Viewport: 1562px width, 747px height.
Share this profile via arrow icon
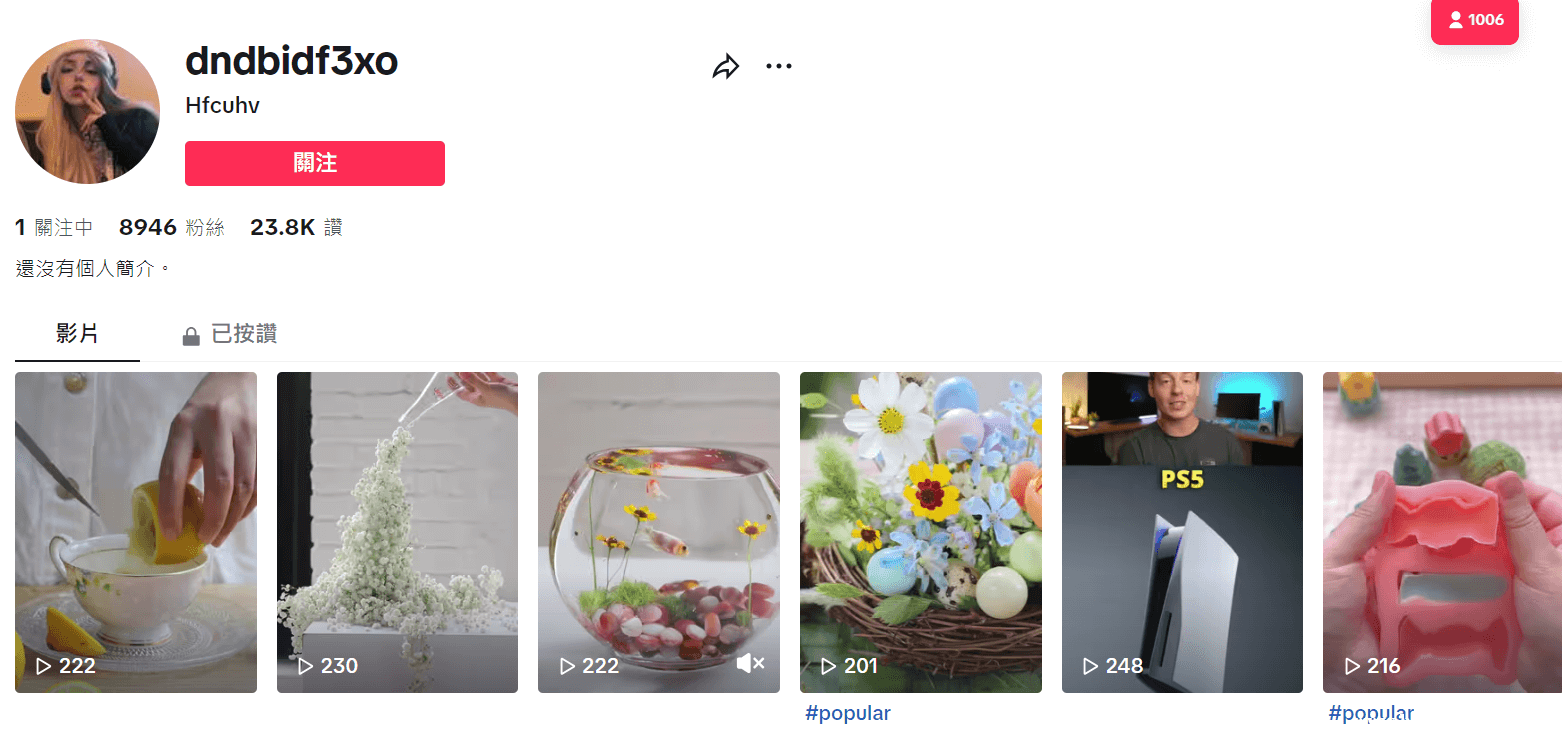pyautogui.click(x=725, y=67)
